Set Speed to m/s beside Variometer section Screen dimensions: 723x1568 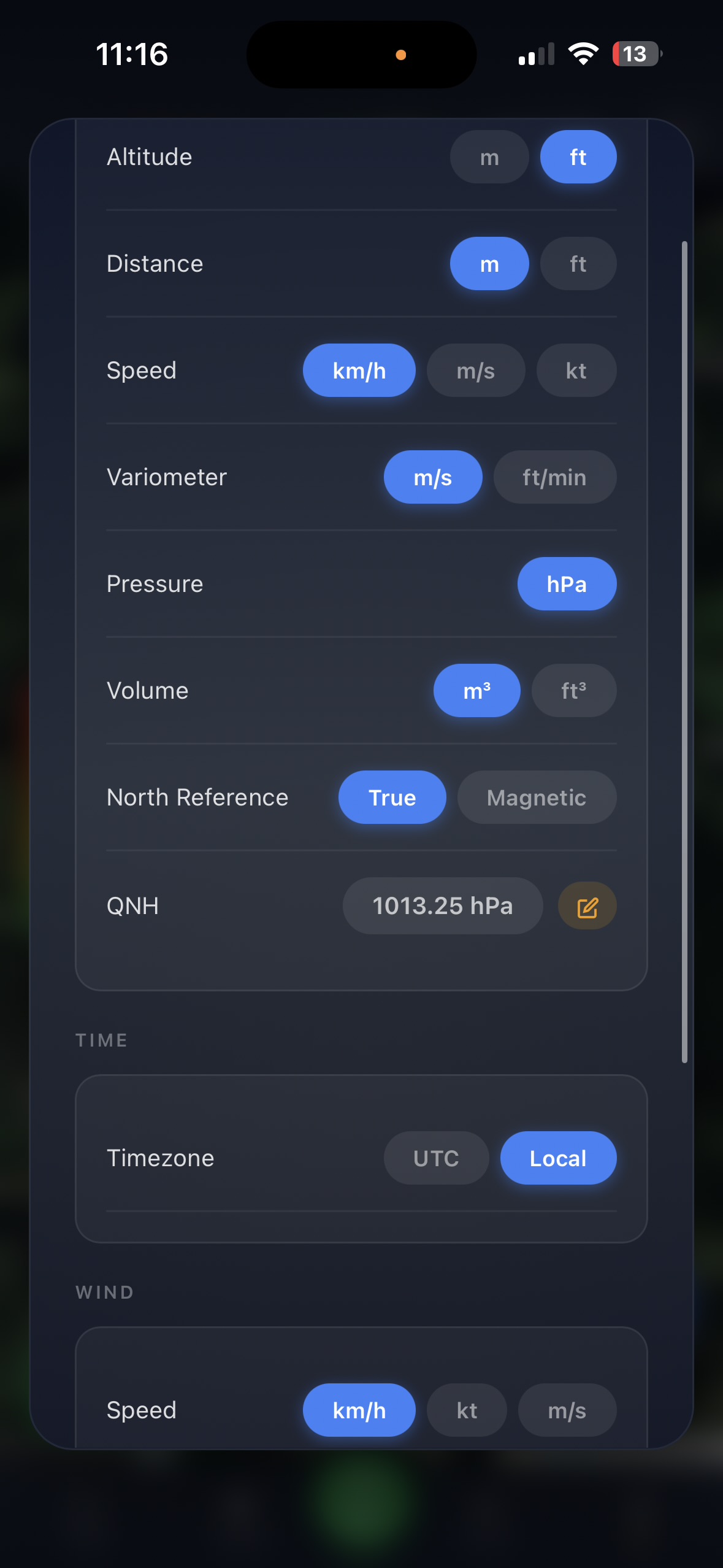pos(475,371)
